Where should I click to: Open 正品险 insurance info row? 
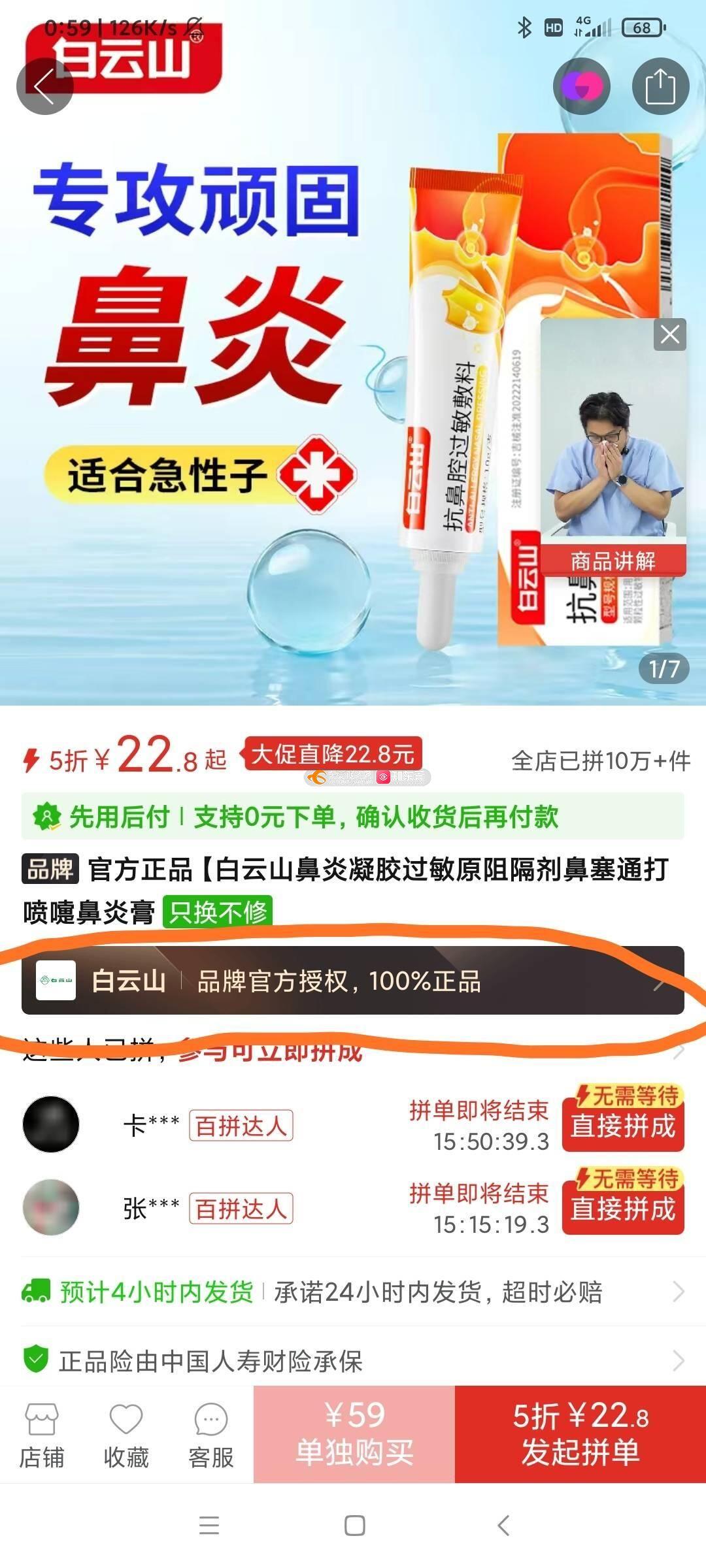click(x=353, y=1361)
